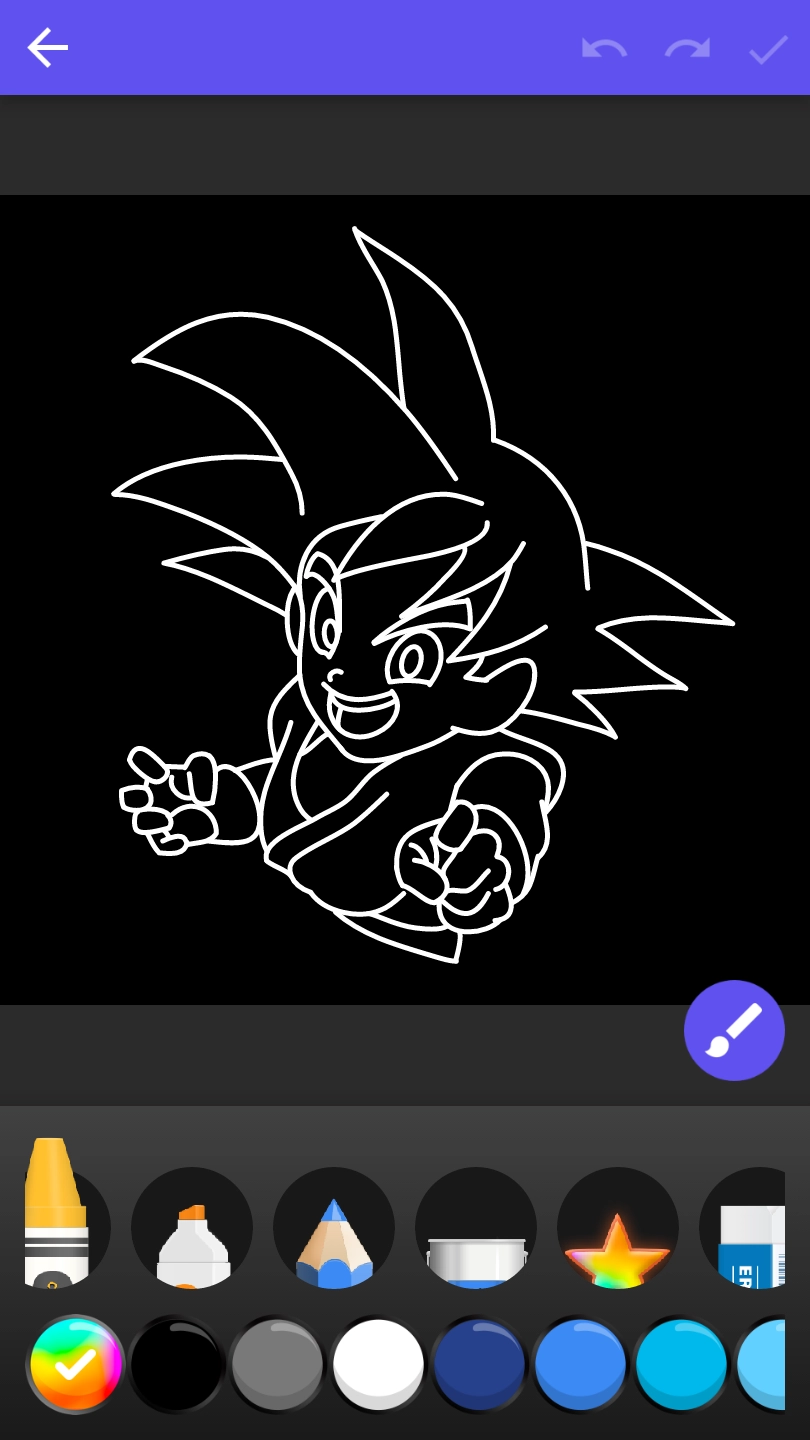Redo the undone action
This screenshot has height=1440, width=810.
click(x=687, y=47)
